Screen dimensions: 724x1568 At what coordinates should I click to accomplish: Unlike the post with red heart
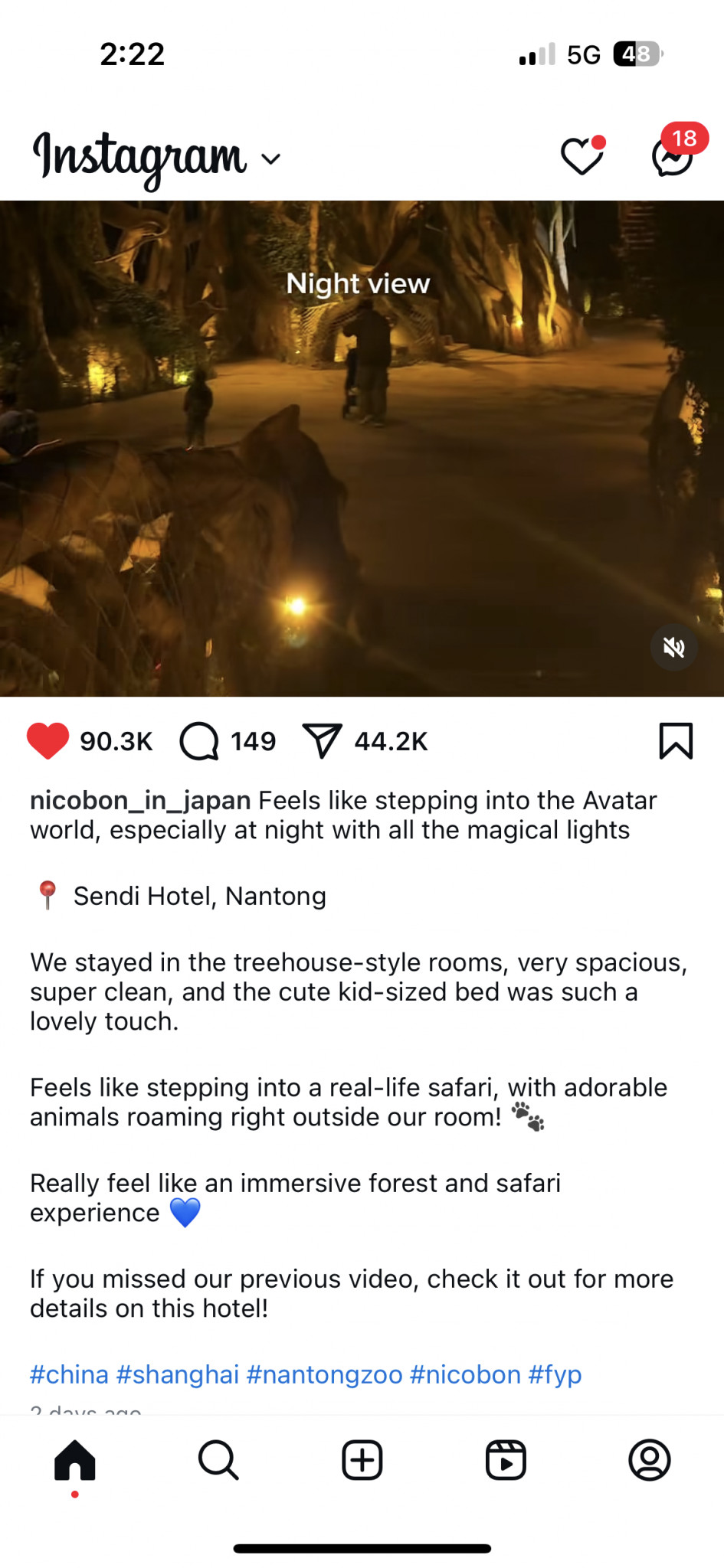tap(48, 740)
